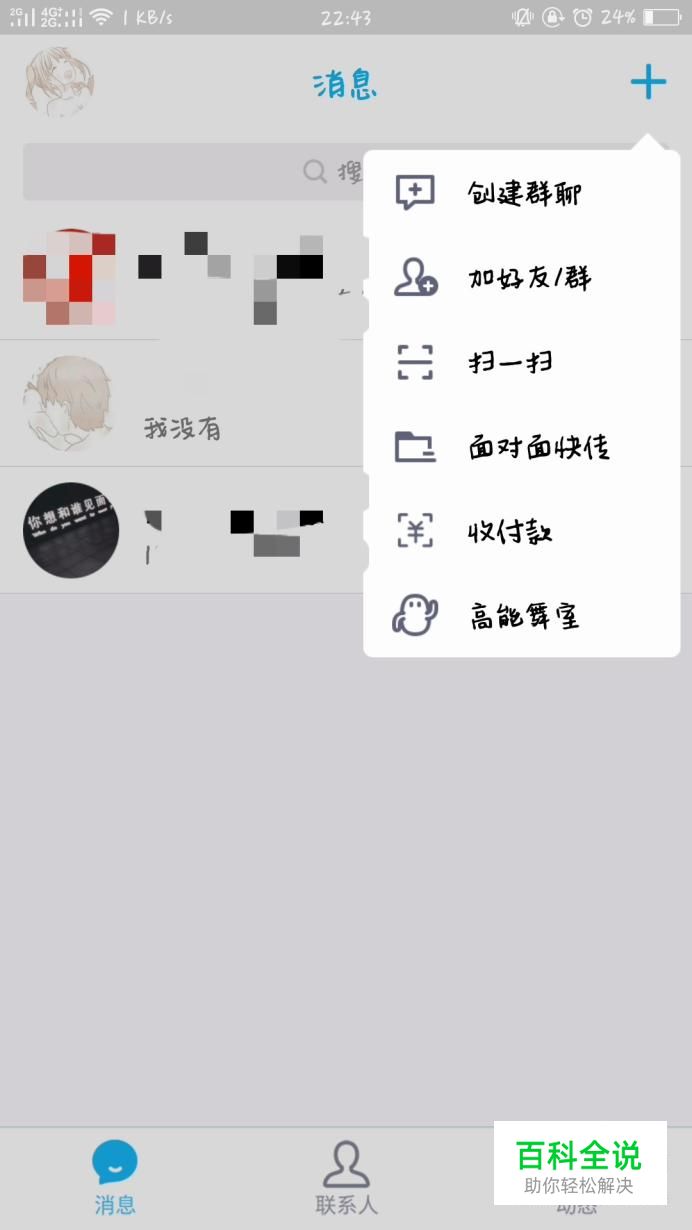The height and width of the screenshot is (1230, 692).
Task: Open profile avatar at top left
Action: [59, 83]
